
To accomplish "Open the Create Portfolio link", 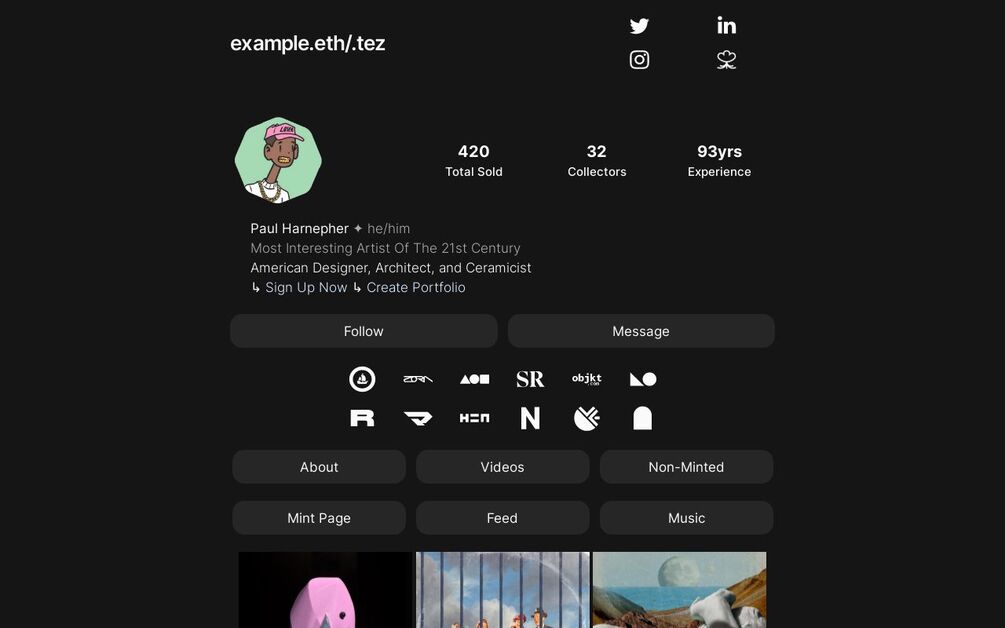I will click(416, 287).
